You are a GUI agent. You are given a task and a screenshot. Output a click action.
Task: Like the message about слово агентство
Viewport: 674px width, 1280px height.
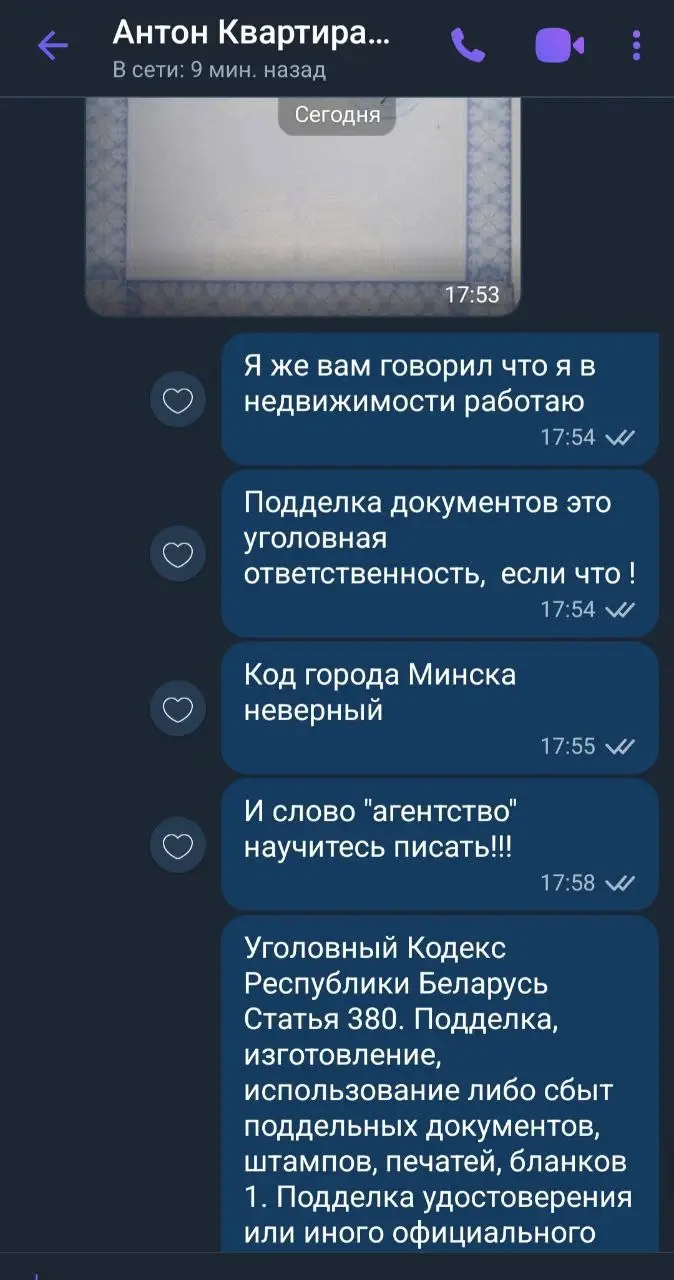[177, 846]
